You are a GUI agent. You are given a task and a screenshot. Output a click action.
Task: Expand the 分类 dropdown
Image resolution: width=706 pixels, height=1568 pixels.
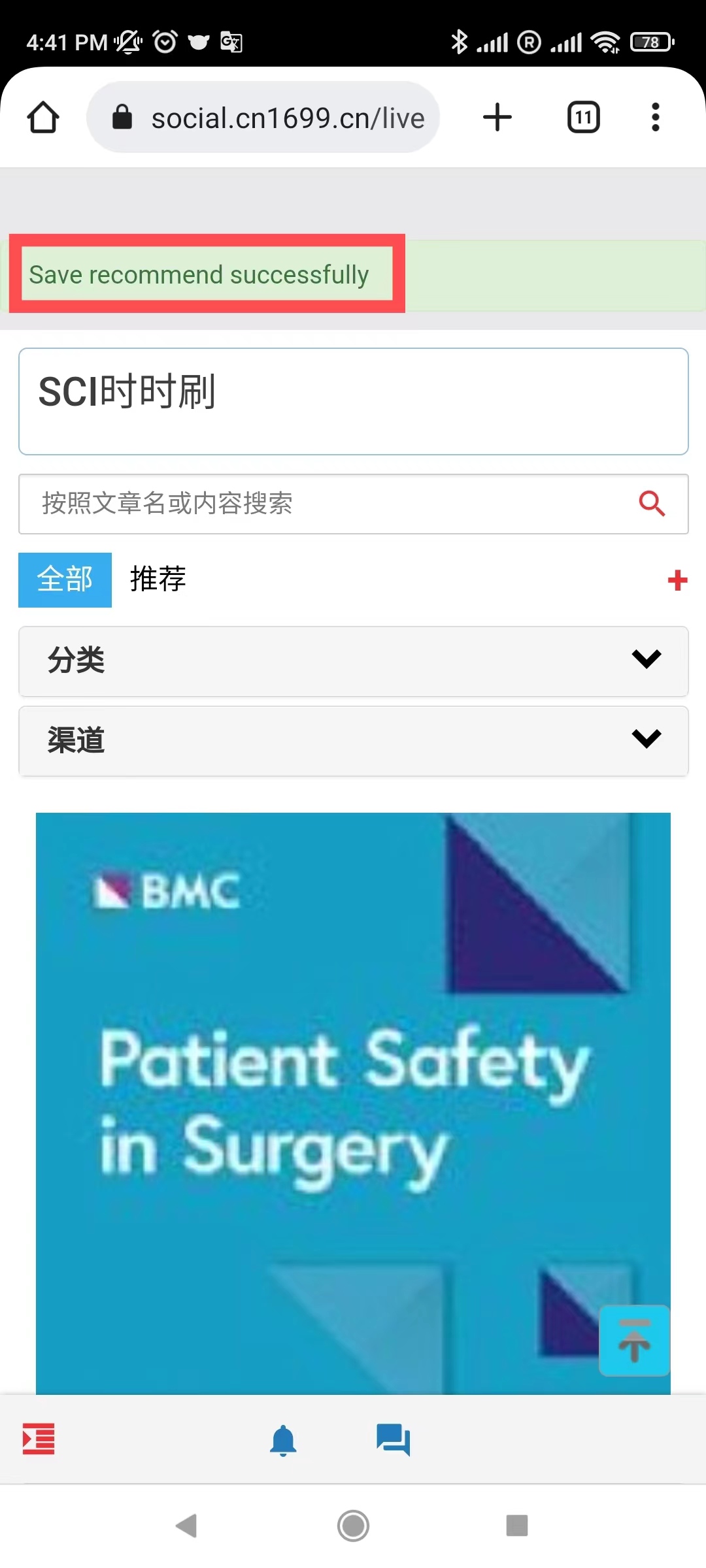[x=353, y=661]
